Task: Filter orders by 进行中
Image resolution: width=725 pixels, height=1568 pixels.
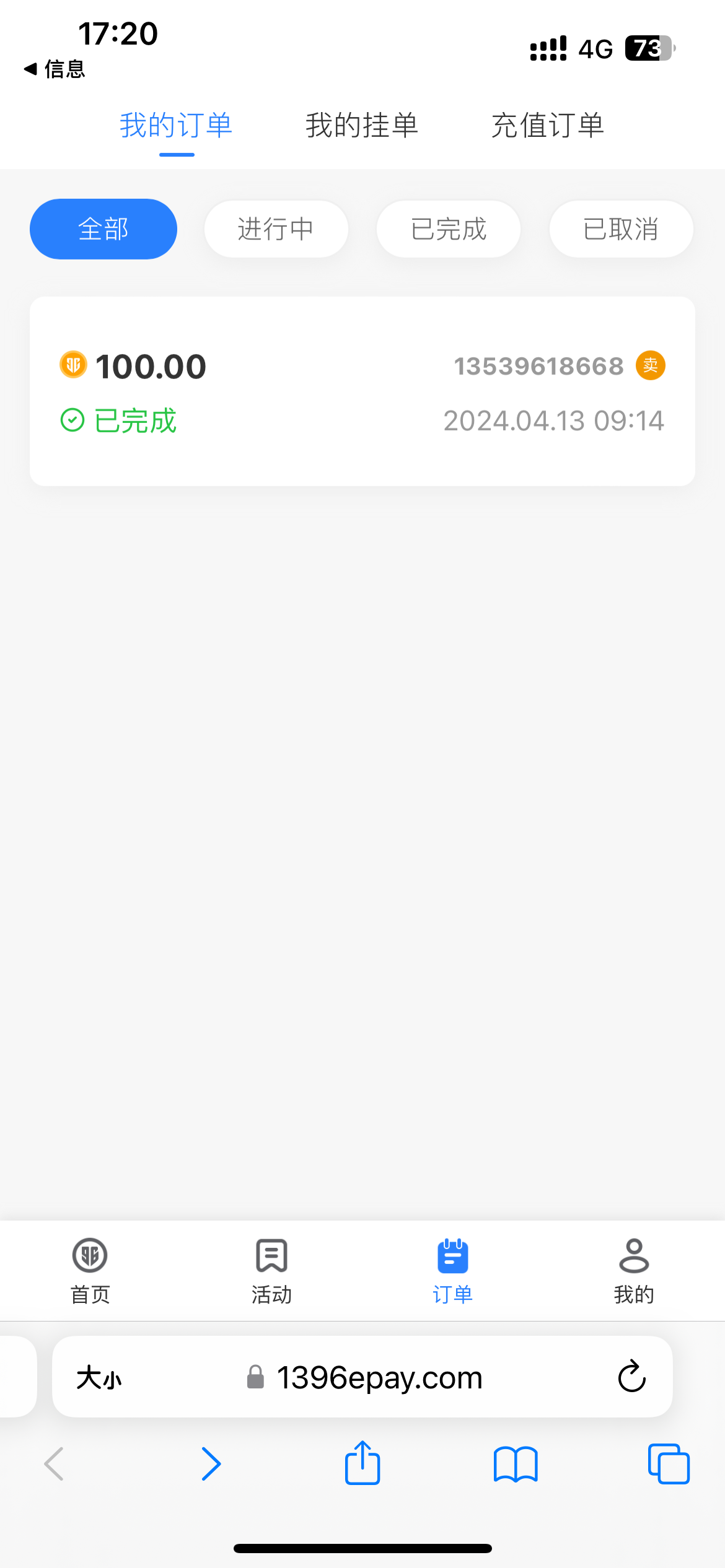Action: point(276,229)
